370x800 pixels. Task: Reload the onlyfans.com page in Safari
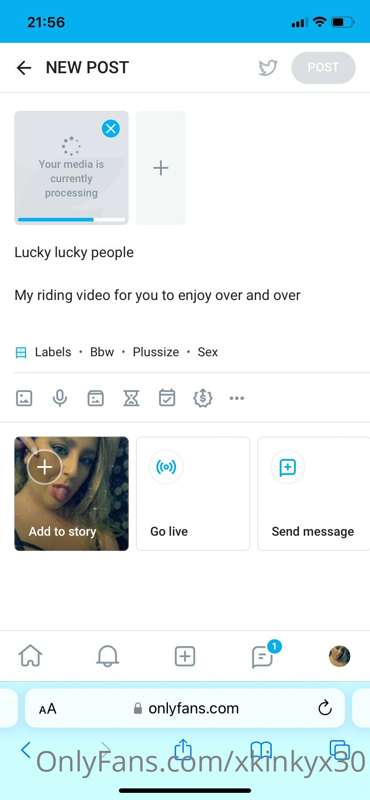point(325,708)
